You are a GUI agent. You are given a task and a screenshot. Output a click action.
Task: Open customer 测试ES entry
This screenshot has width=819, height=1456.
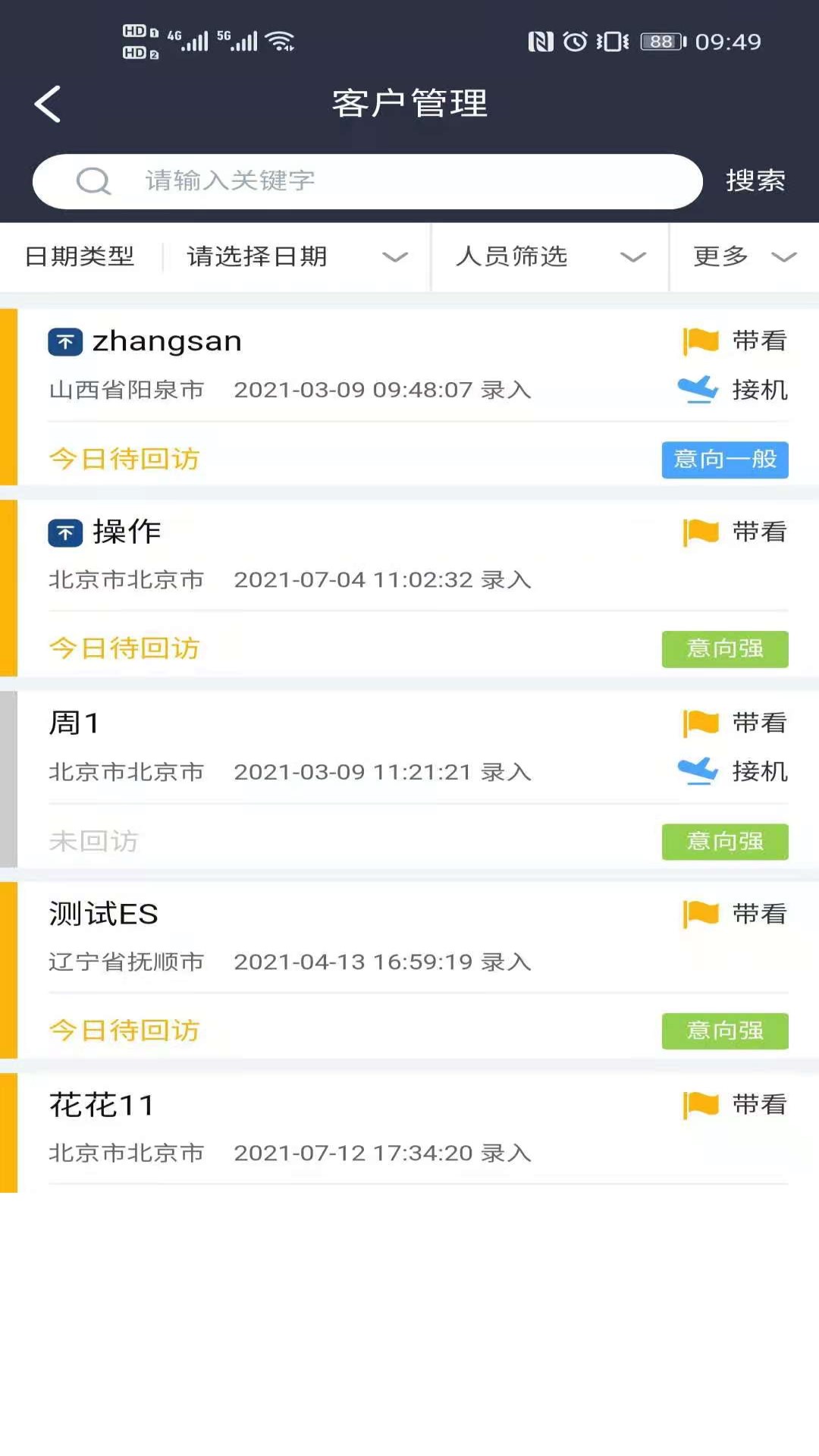104,914
